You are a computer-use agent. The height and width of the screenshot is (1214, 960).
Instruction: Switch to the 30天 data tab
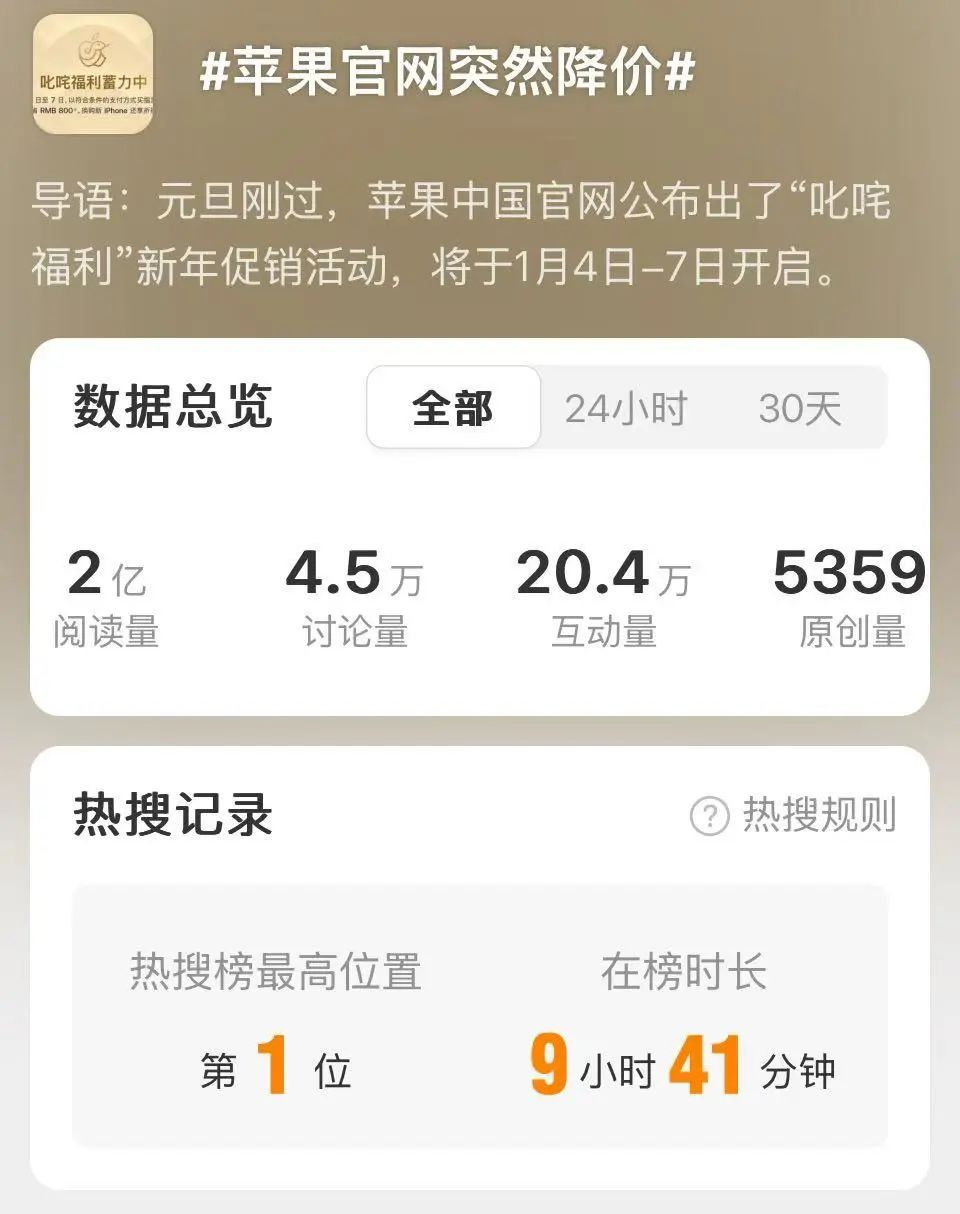[800, 408]
